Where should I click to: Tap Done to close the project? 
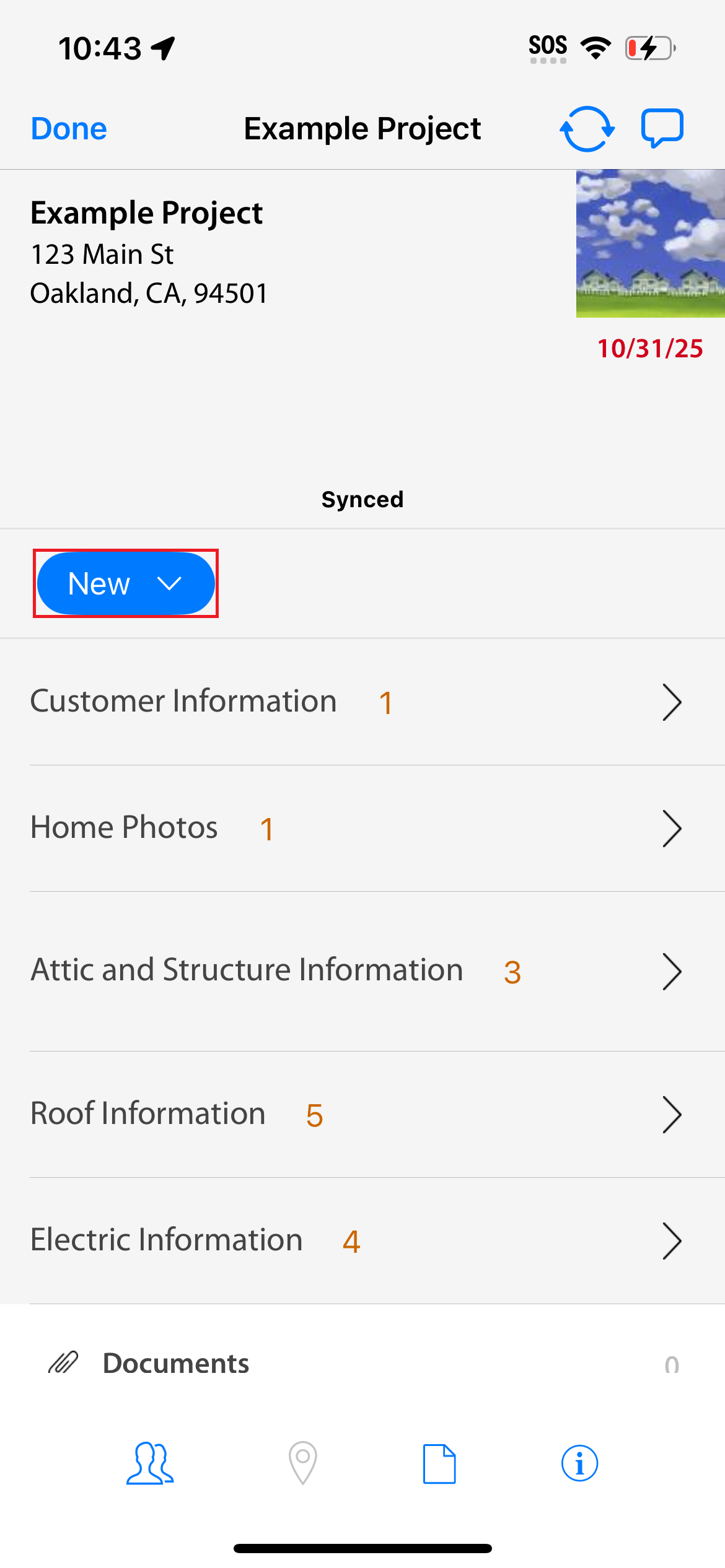pyautogui.click(x=69, y=129)
